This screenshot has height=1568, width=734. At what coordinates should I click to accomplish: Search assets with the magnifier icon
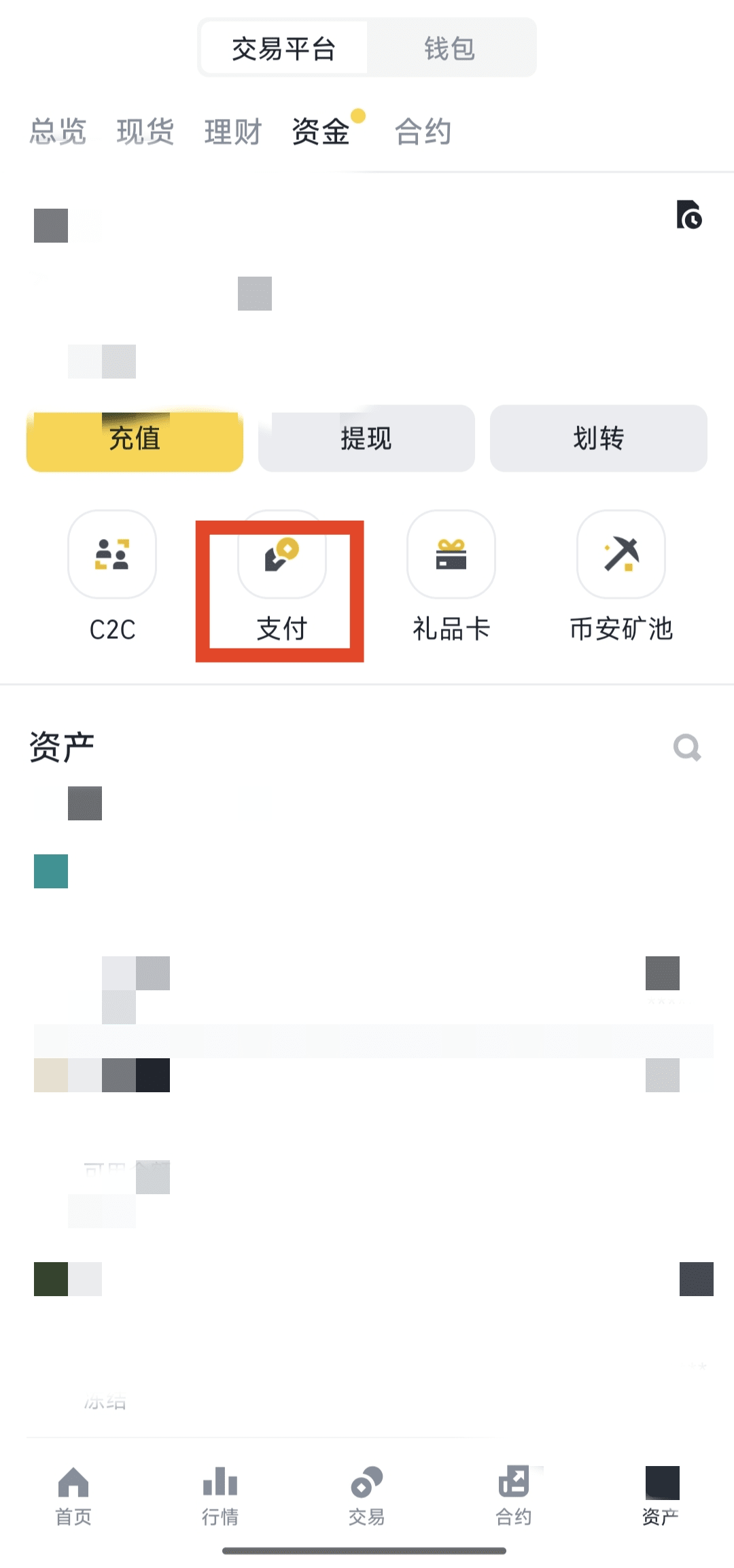(687, 748)
